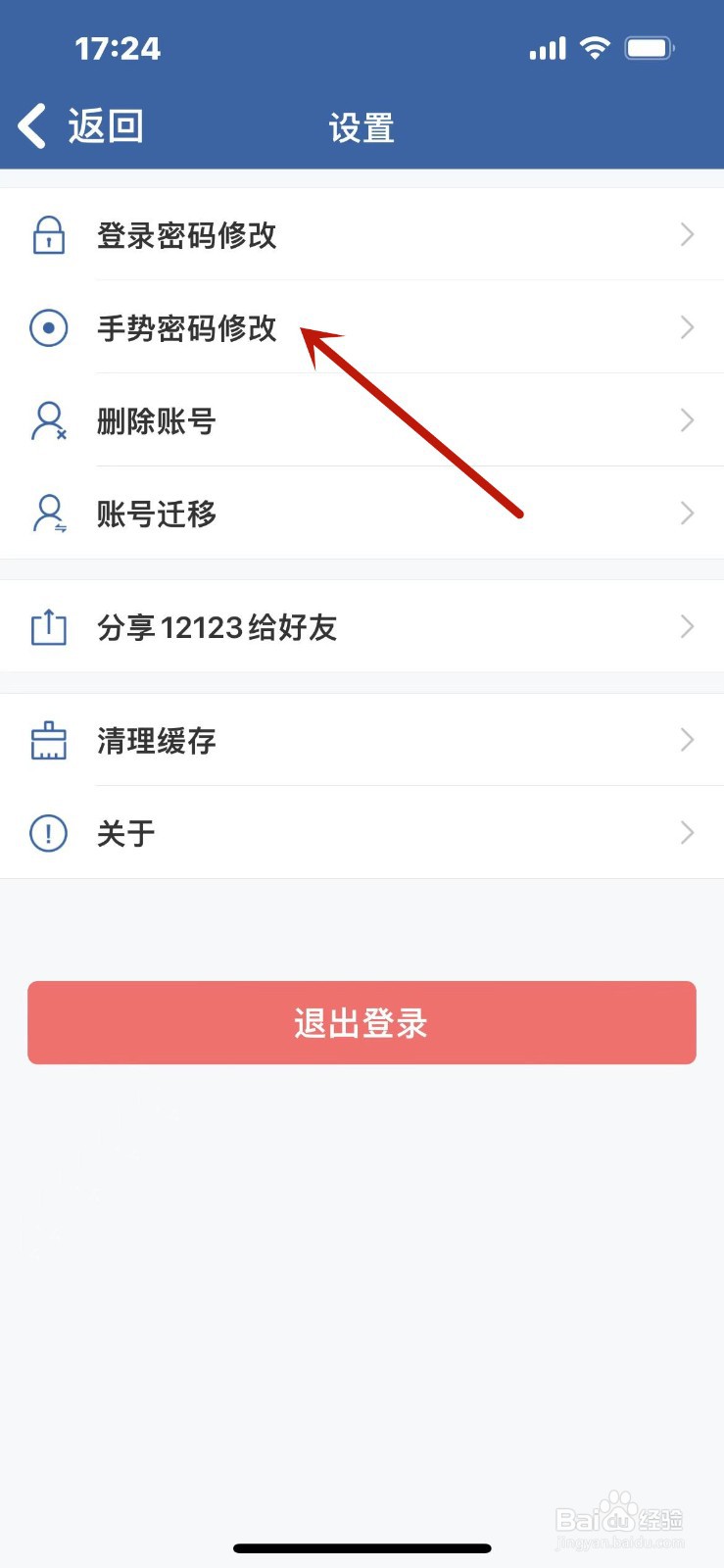Tap 清理缓存 to clear the cache

coord(156,741)
